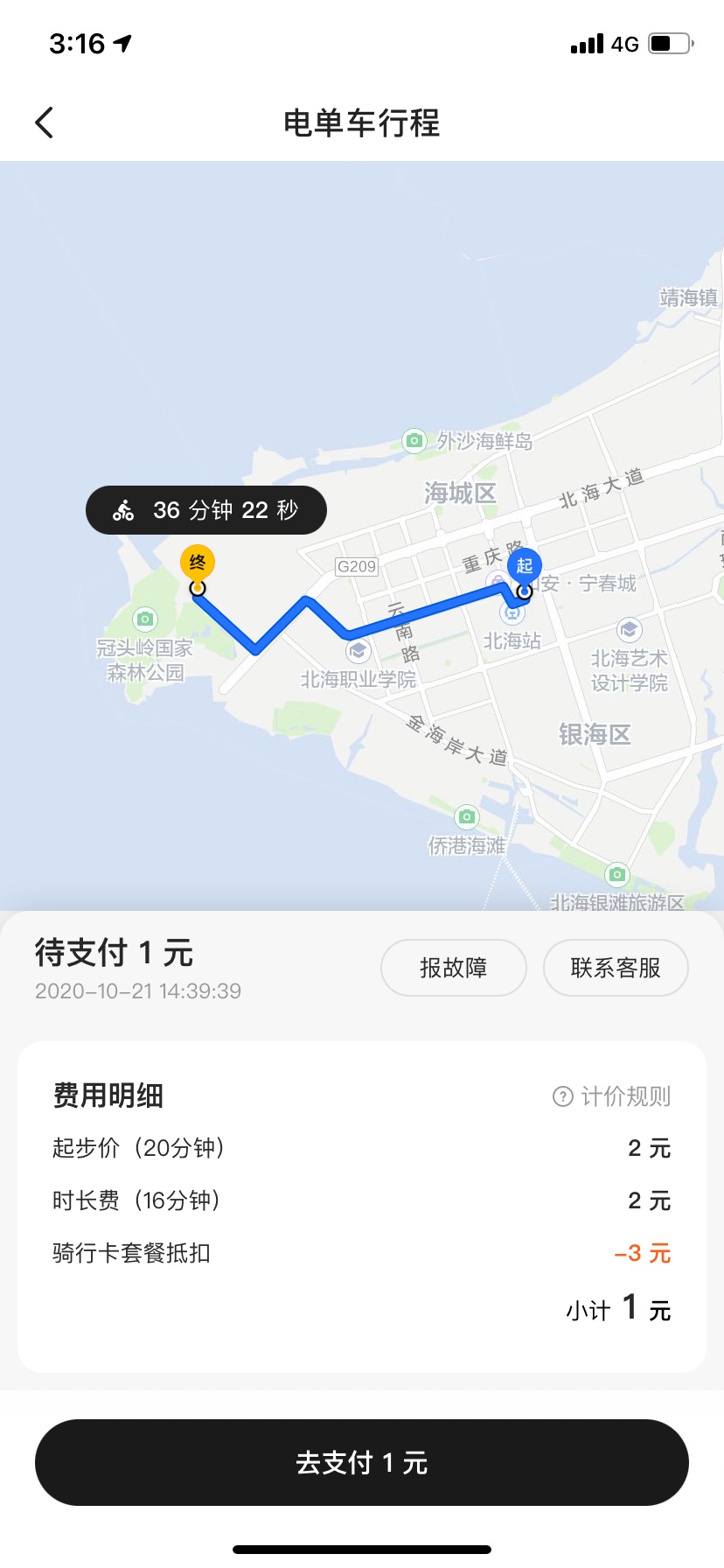Screen dimensions: 724x1568
Task: Open the 计价规则 pricing rules
Action: (612, 1096)
